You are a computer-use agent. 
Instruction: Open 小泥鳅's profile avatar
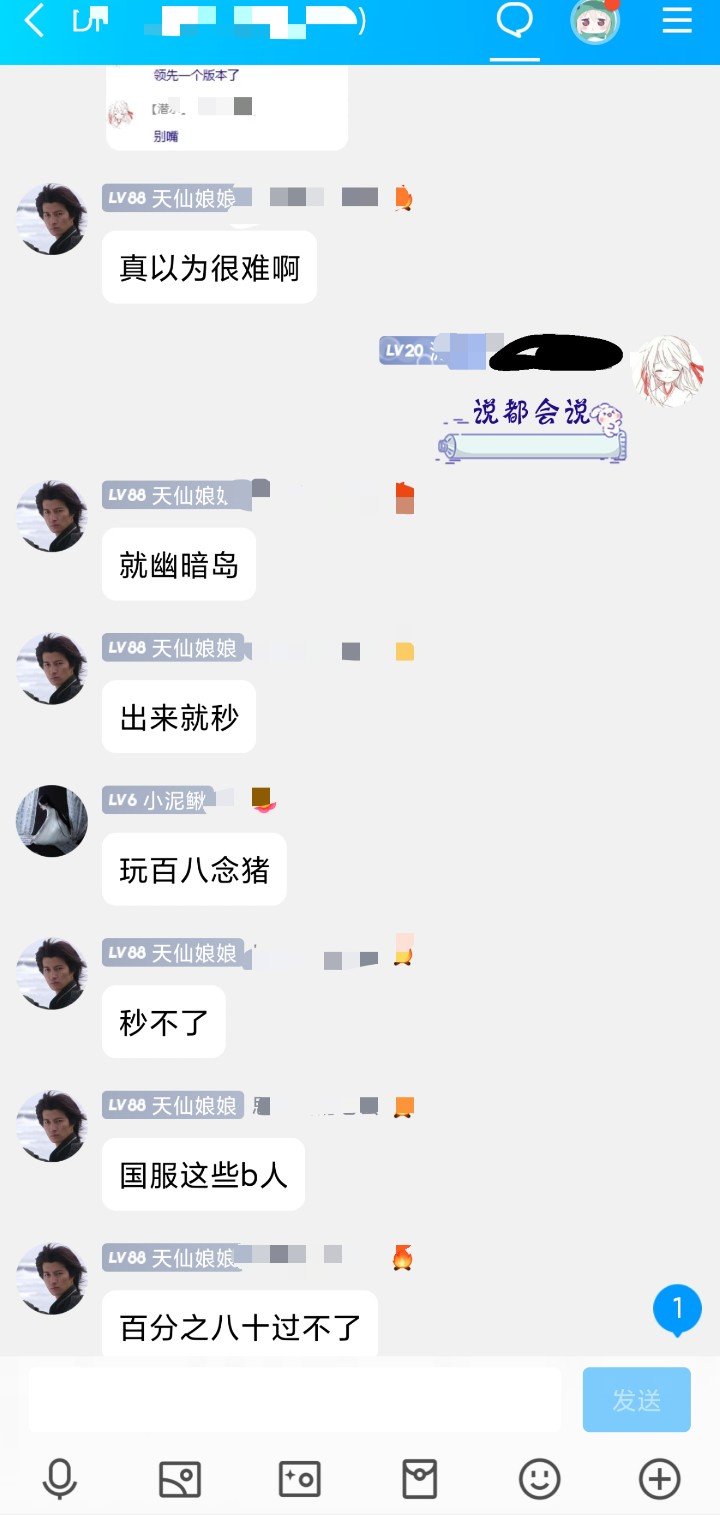51,820
